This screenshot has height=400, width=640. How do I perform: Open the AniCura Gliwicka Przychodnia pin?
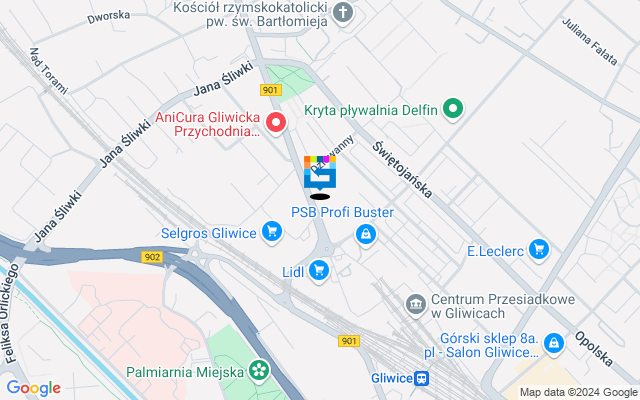pyautogui.click(x=275, y=124)
